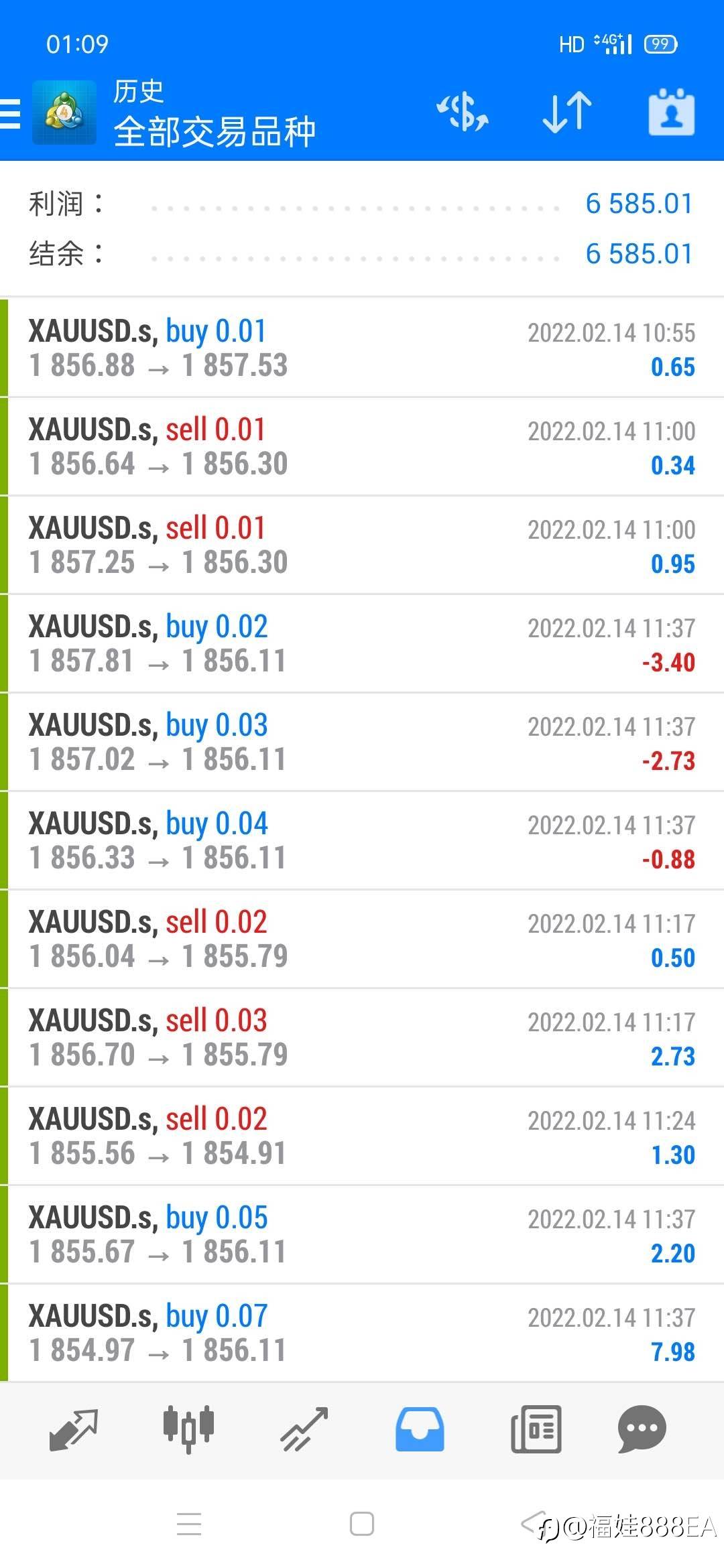View buy 0.04 trade losing -0.88

click(362, 841)
